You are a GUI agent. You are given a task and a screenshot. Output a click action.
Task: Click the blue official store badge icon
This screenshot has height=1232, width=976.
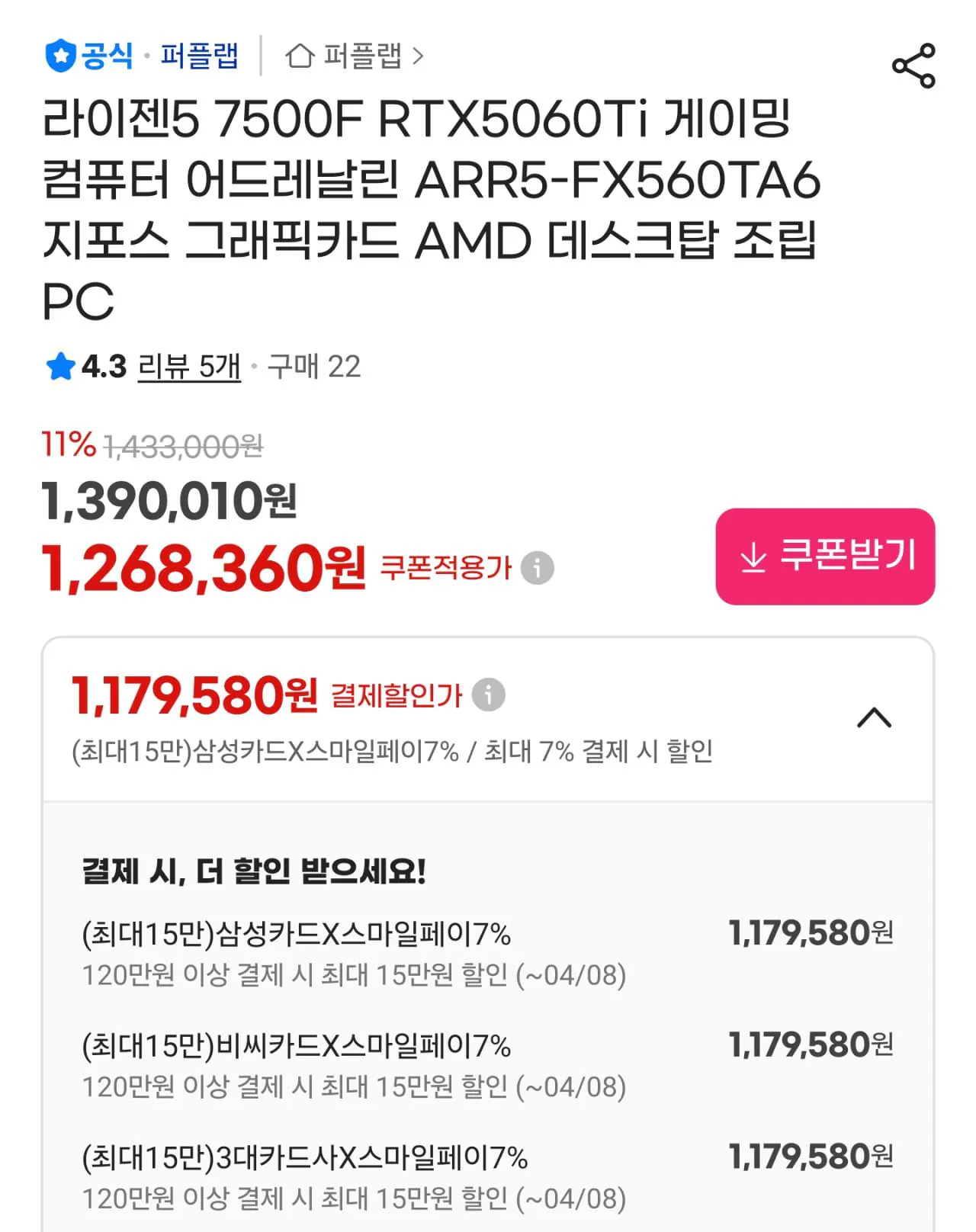(x=60, y=54)
